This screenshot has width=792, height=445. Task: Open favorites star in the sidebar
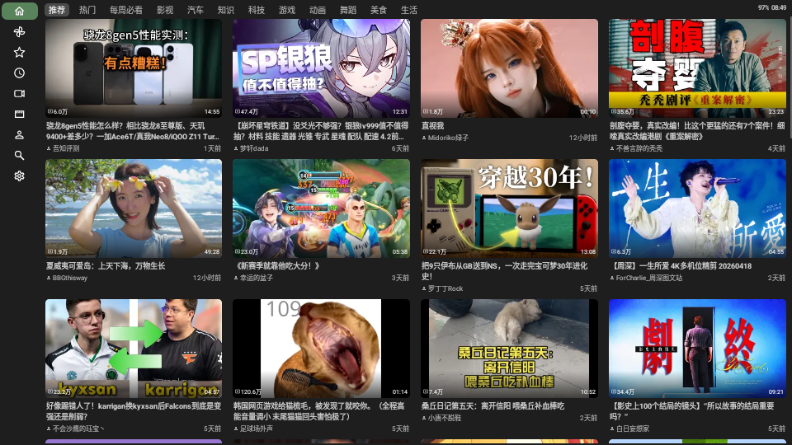[x=19, y=52]
